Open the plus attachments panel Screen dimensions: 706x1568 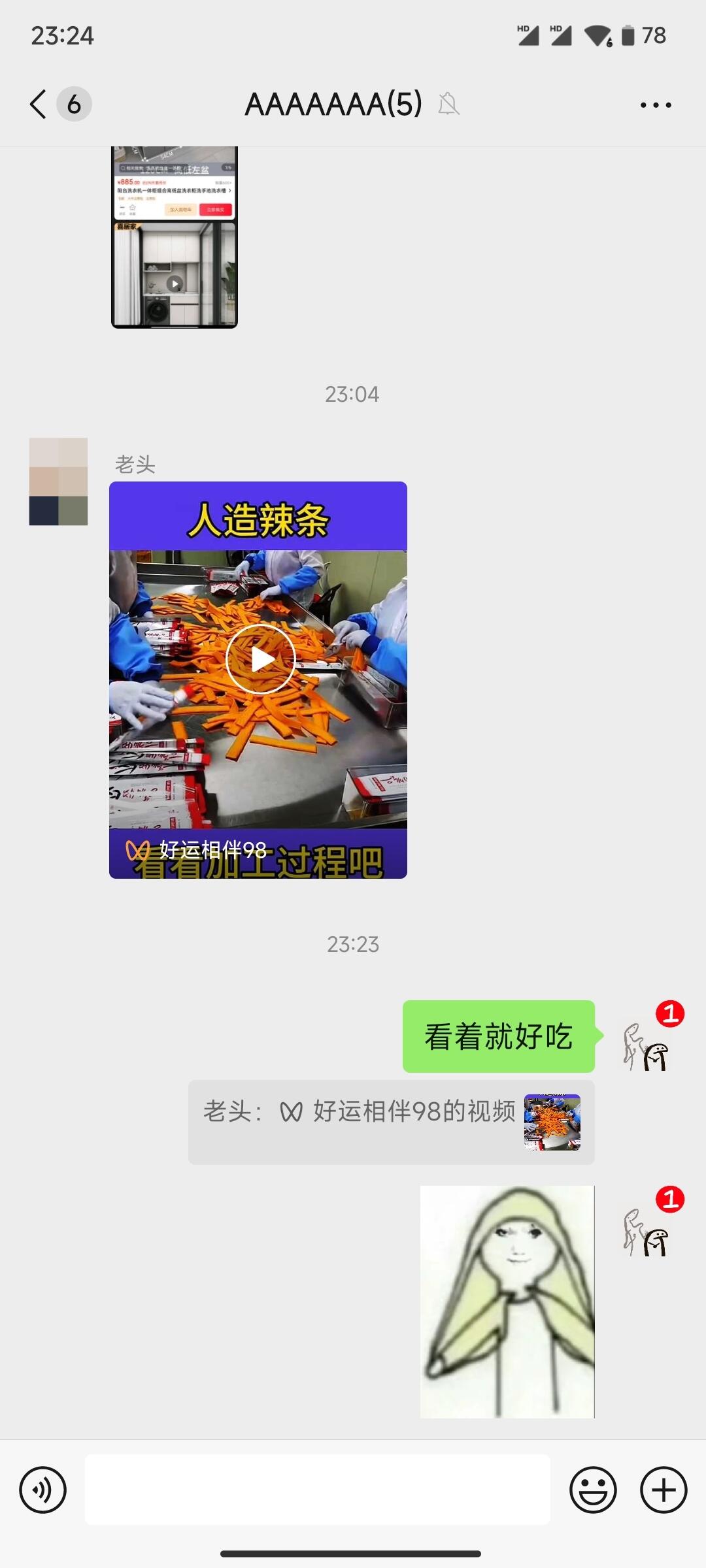[664, 1490]
